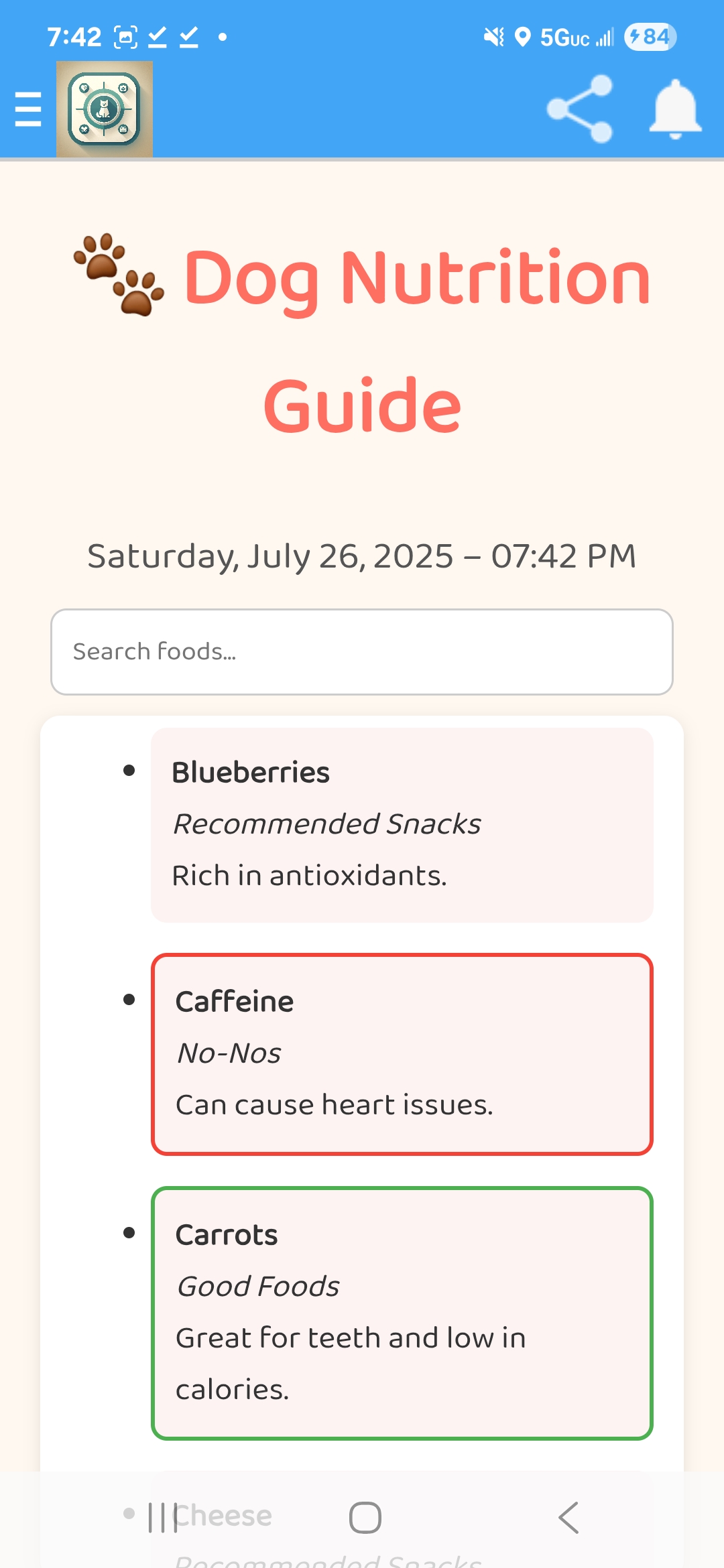The width and height of the screenshot is (724, 1568).
Task: Share this nutrition guide
Action: pyautogui.click(x=580, y=109)
